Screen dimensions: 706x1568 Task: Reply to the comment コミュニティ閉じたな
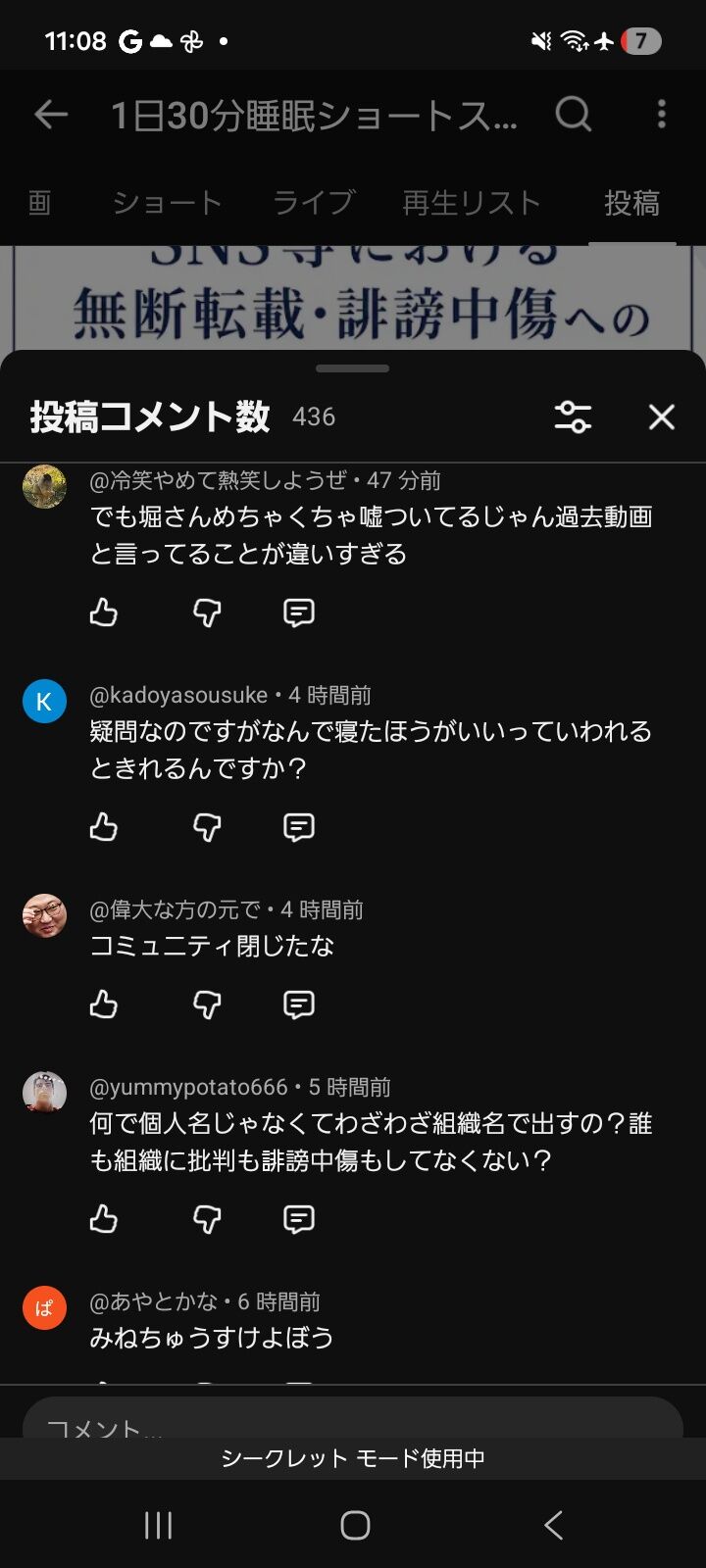click(298, 1004)
